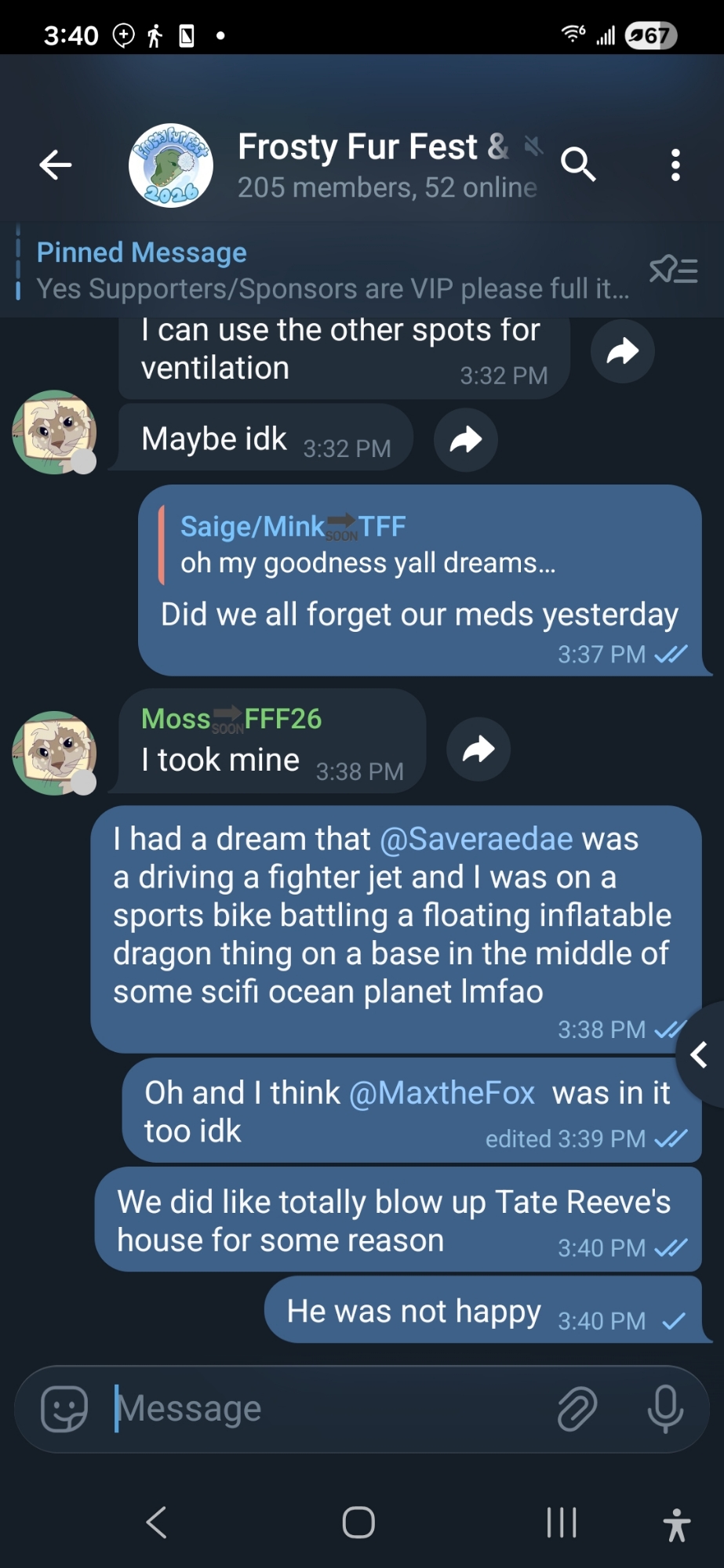Image resolution: width=724 pixels, height=1568 pixels.
Task: Forward the ventilation message
Action: point(623,351)
